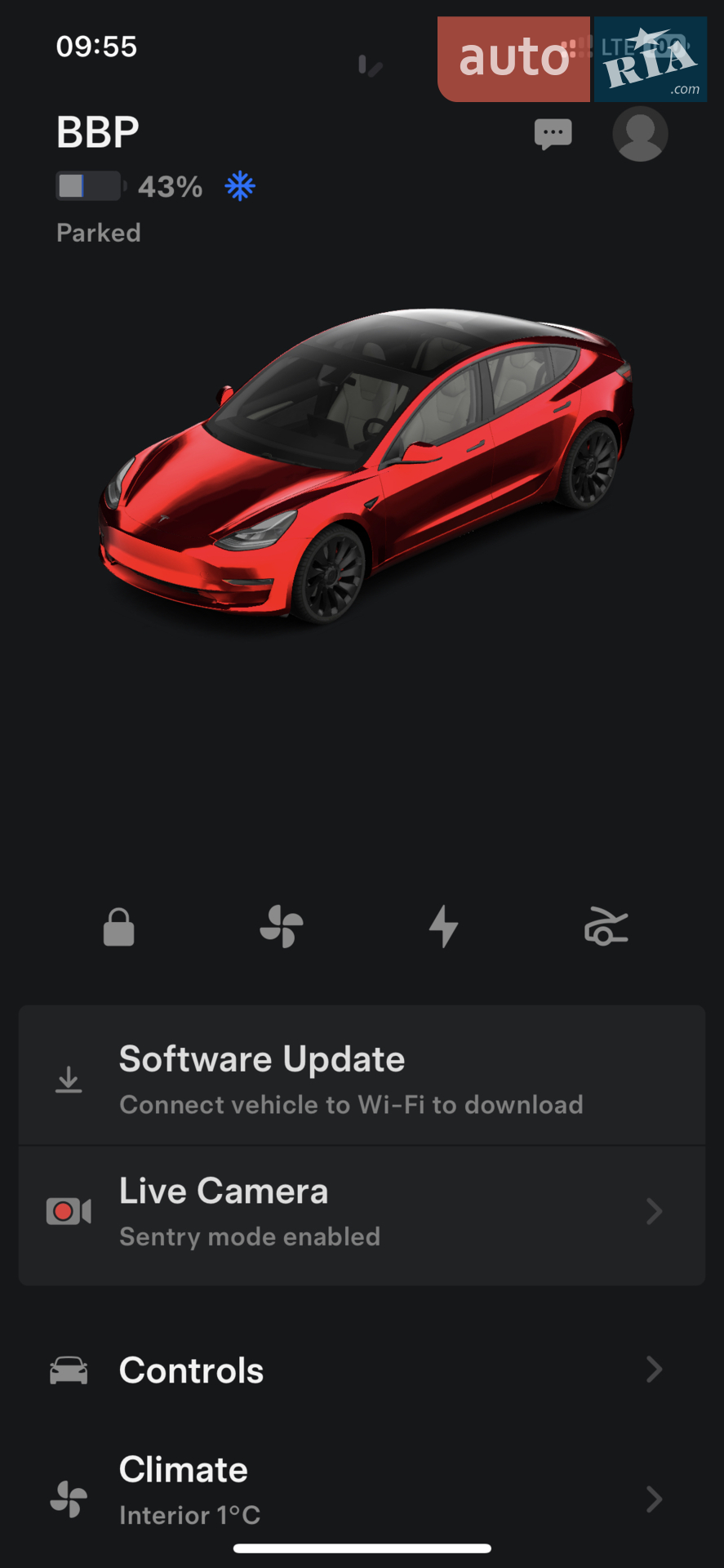Tap the lock icon to unlock car
724x1568 pixels.
118,927
